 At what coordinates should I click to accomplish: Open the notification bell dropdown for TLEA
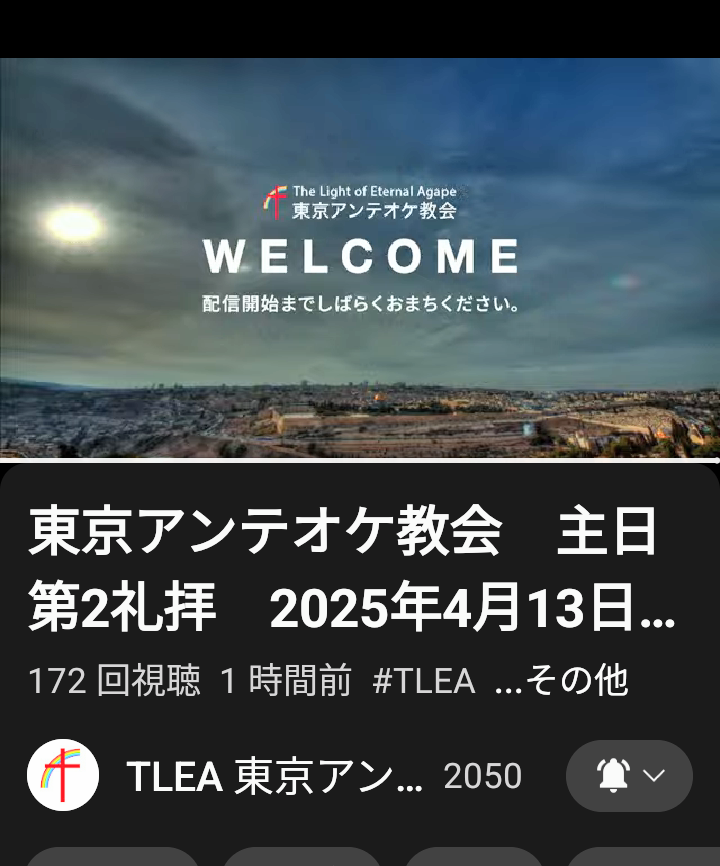tap(629, 776)
